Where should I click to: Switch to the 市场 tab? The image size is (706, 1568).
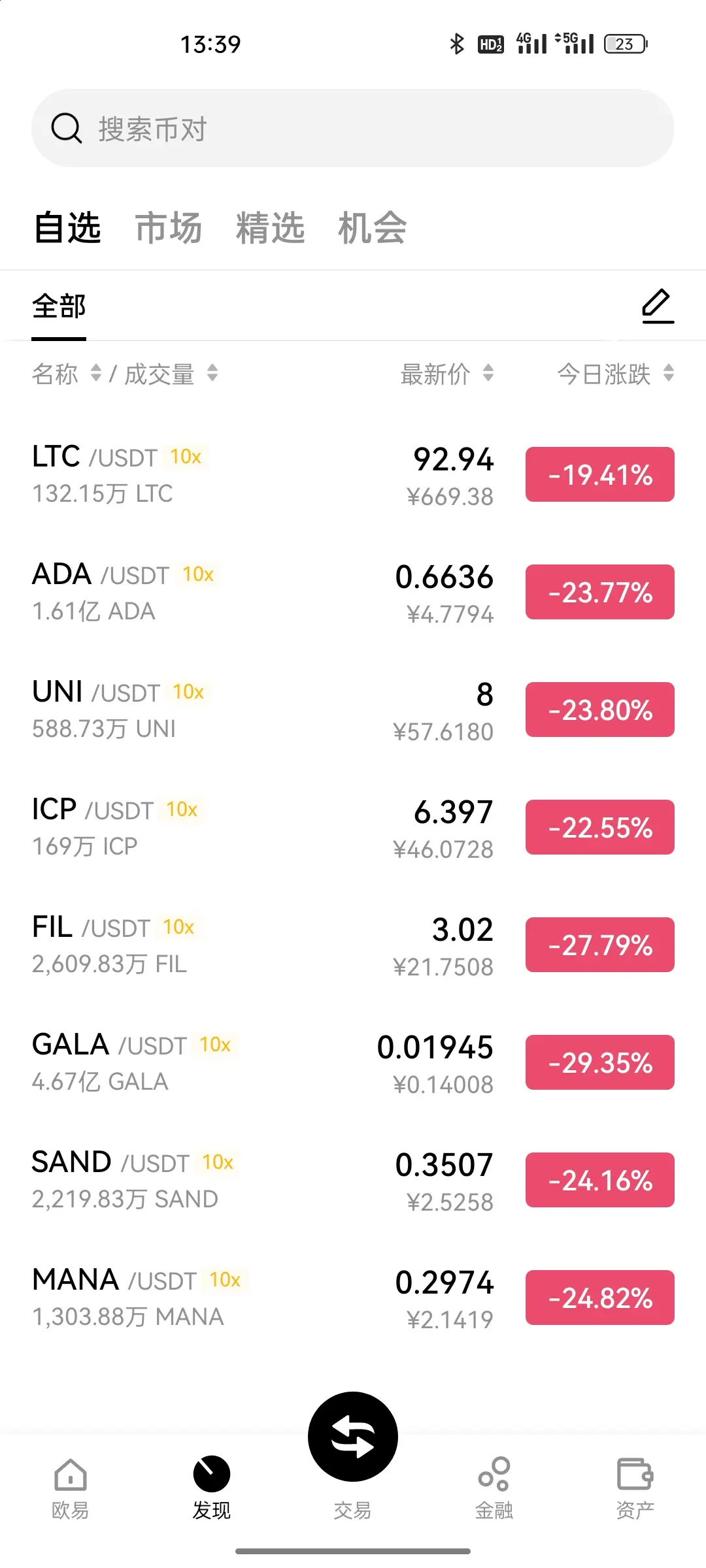point(169,228)
